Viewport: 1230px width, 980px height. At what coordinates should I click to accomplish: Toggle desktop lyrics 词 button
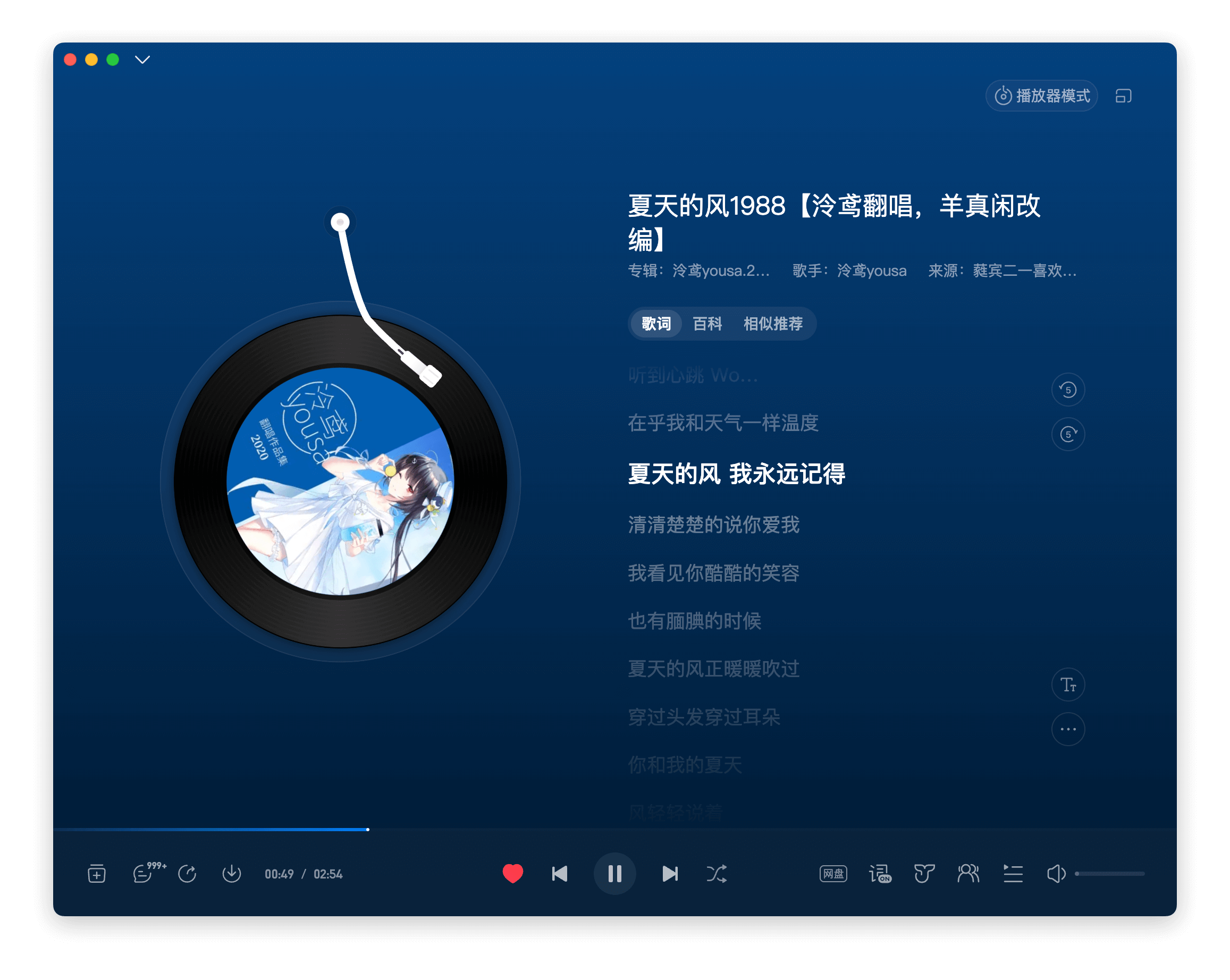(x=879, y=873)
